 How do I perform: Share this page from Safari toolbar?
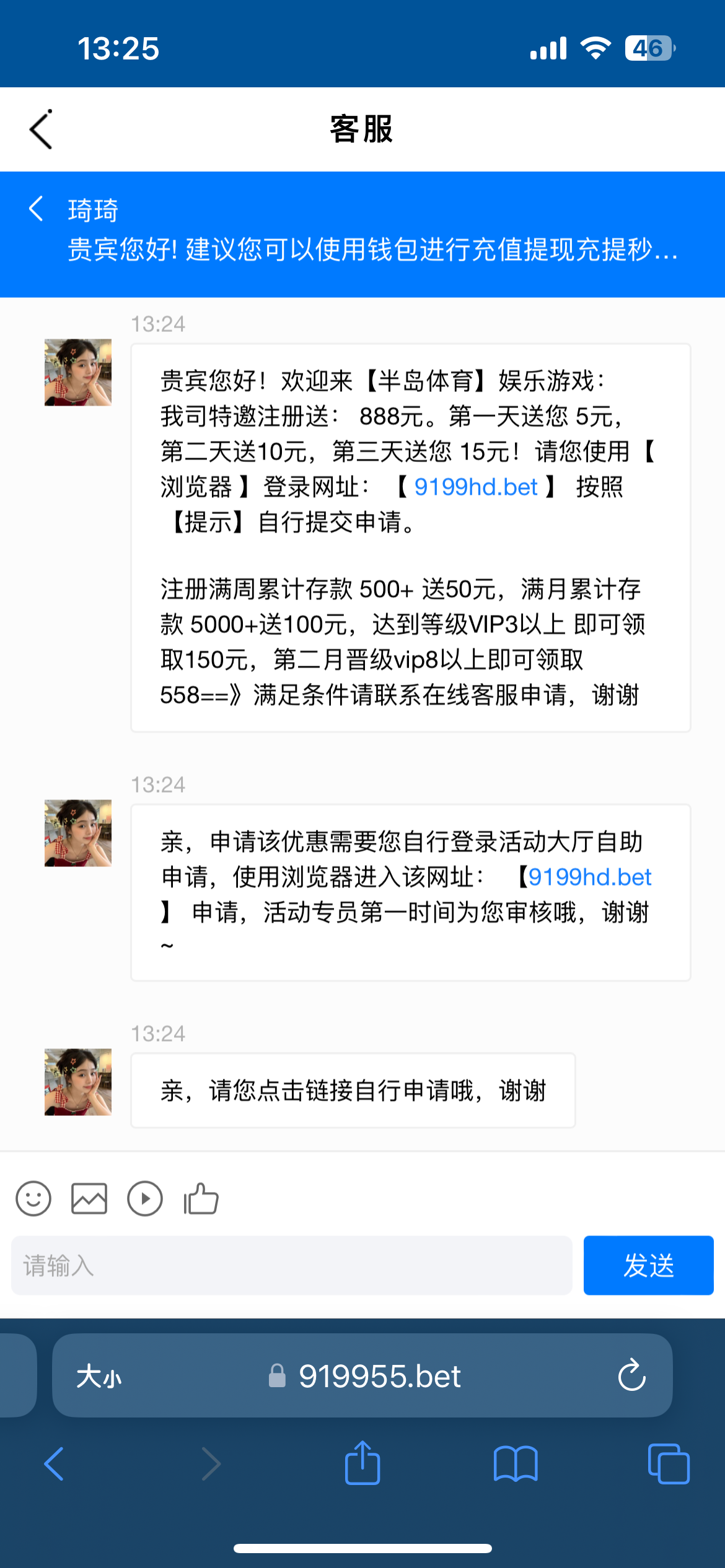(x=362, y=1463)
